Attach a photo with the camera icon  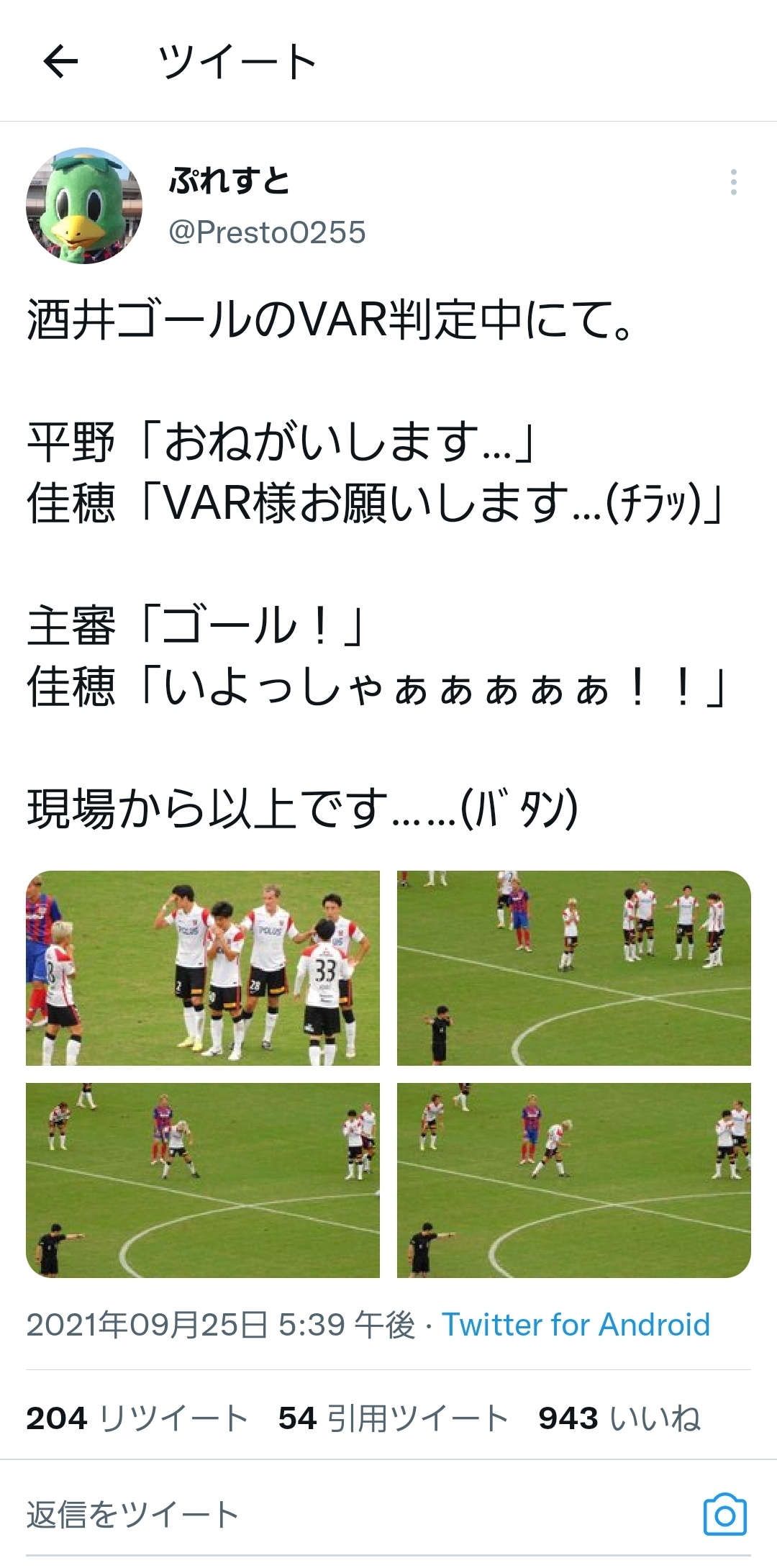724,1515
